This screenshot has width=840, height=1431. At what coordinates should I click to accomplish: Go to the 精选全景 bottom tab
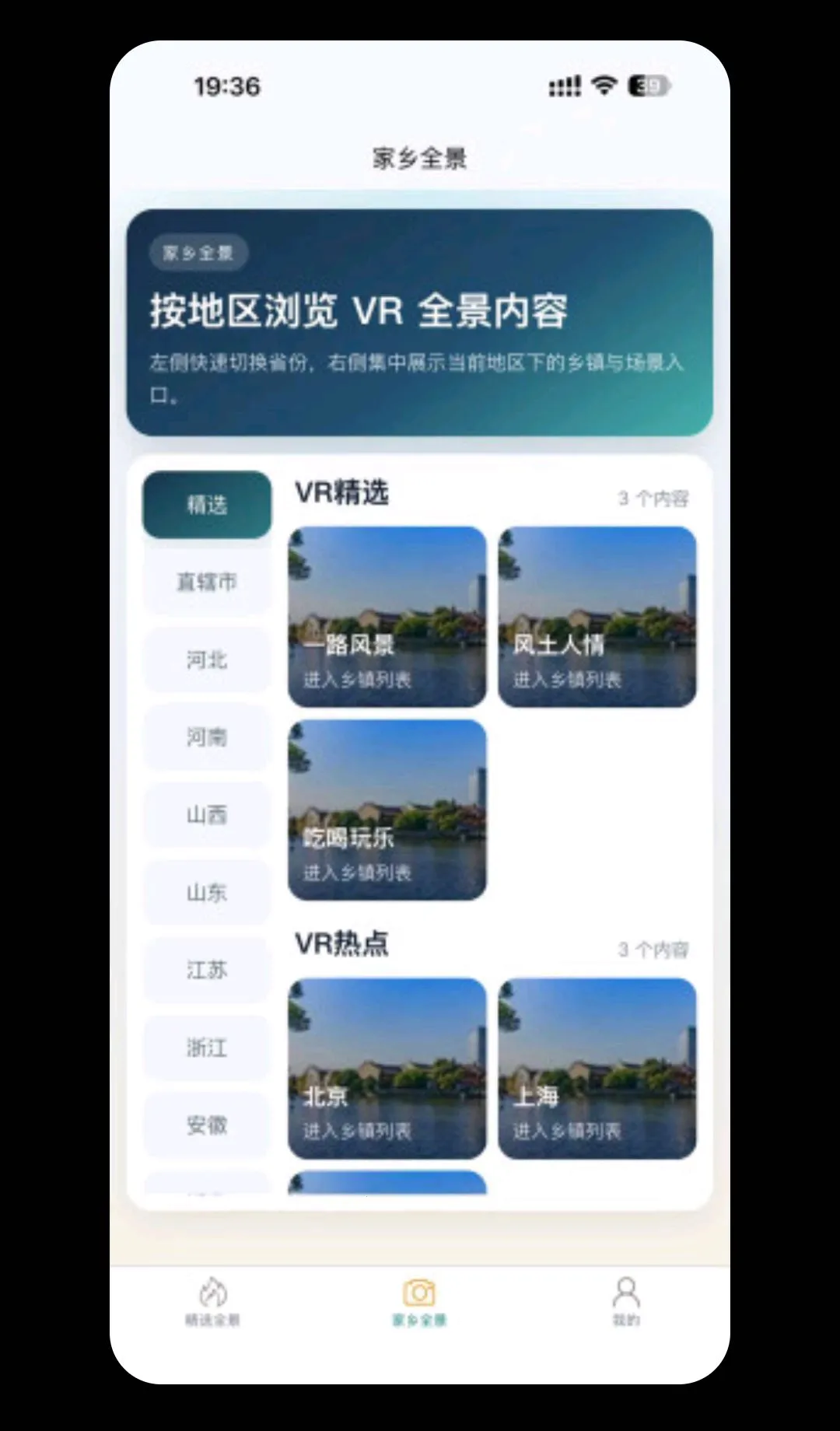coord(212,1302)
